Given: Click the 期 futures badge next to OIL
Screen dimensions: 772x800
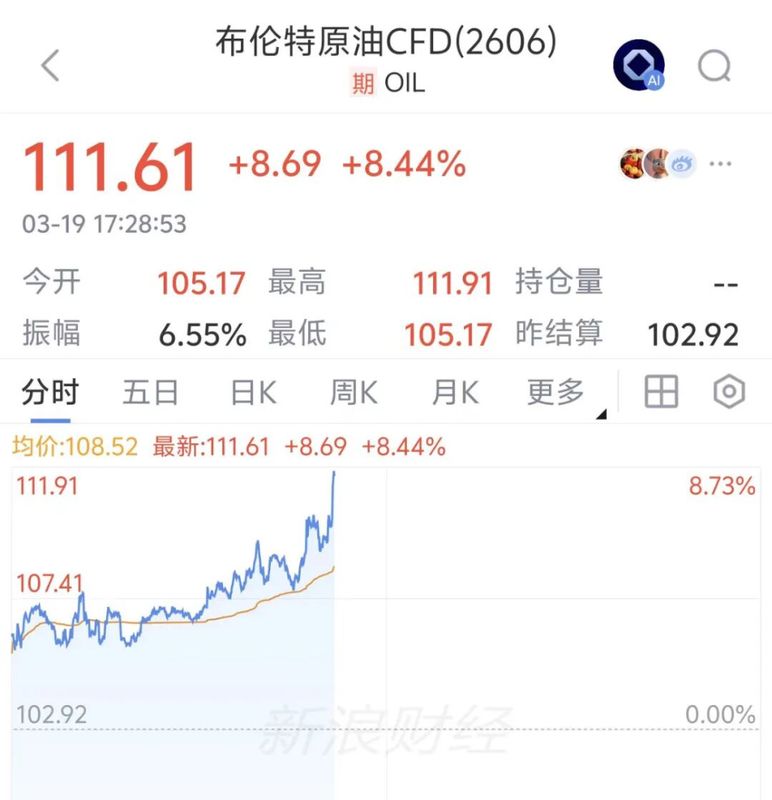Looking at the screenshot, I should click(360, 84).
